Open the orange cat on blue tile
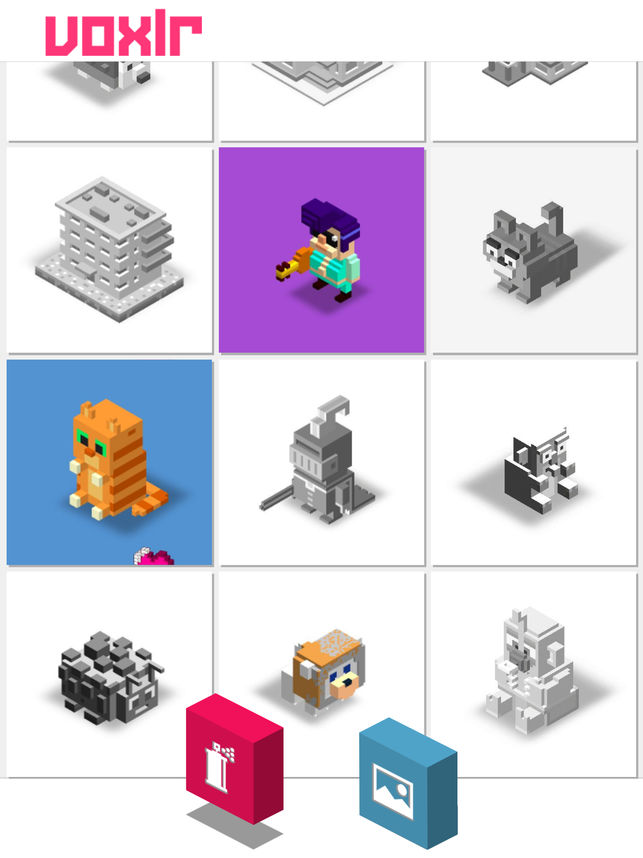This screenshot has height=858, width=643. [x=109, y=461]
